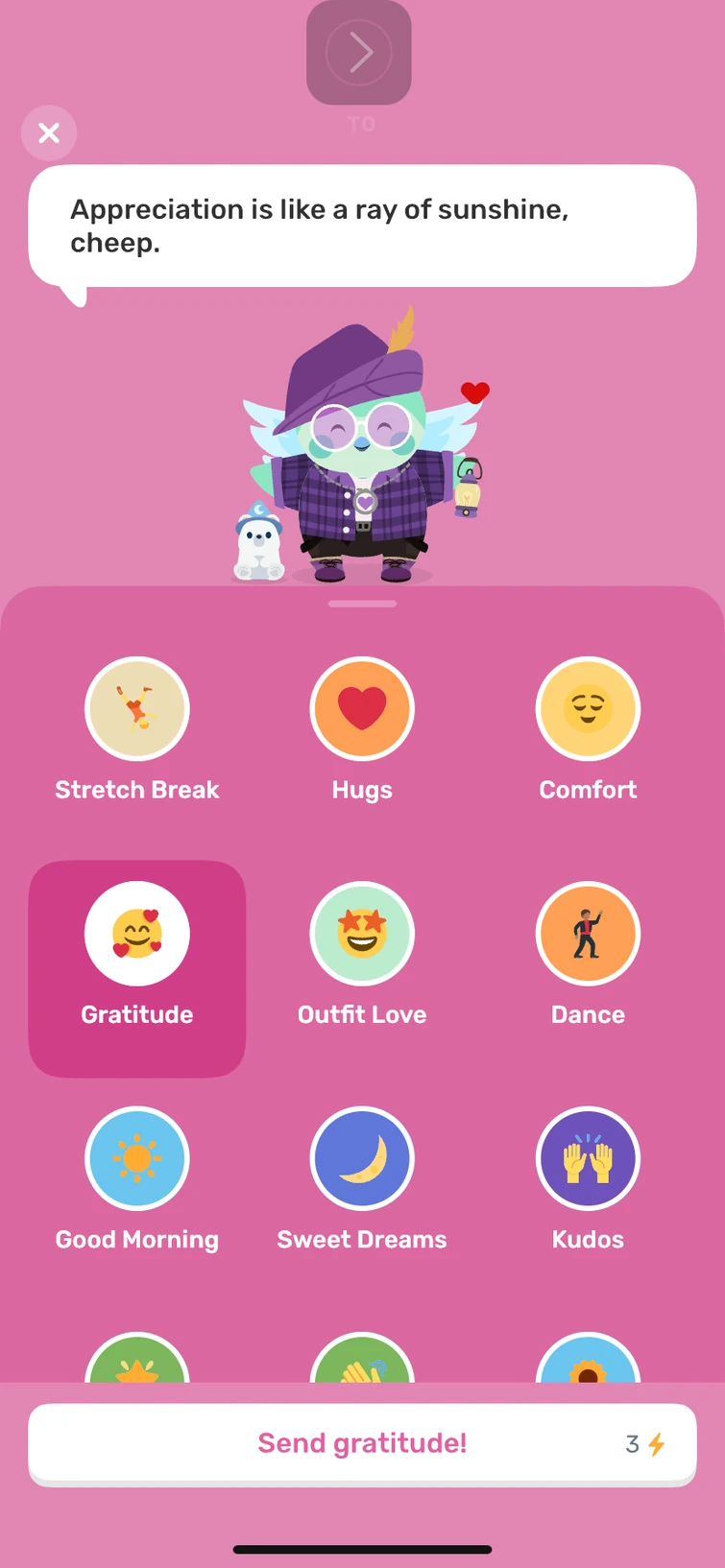Tap the grayed forward-arrow recipient button
This screenshot has height=1568, width=725.
pyautogui.click(x=359, y=53)
